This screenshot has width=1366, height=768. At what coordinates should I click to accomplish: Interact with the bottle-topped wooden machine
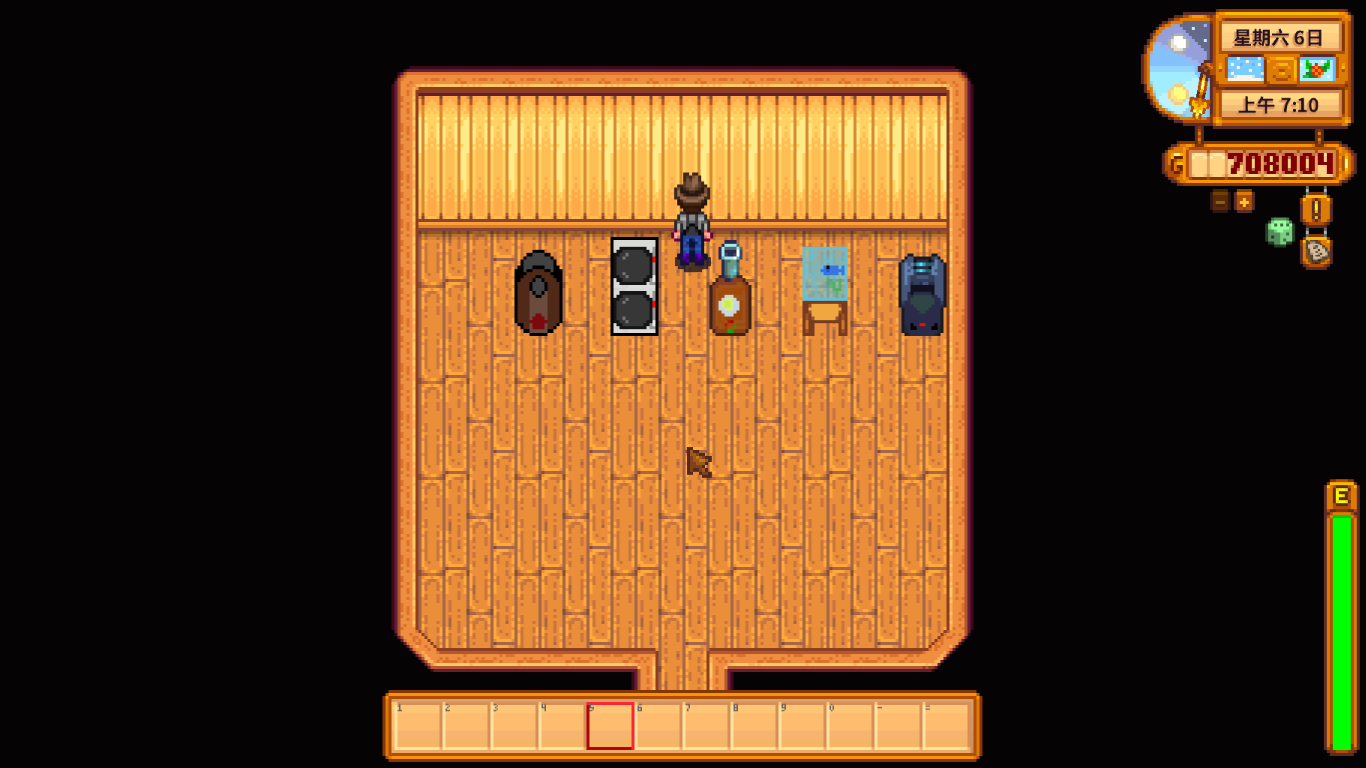click(x=730, y=295)
